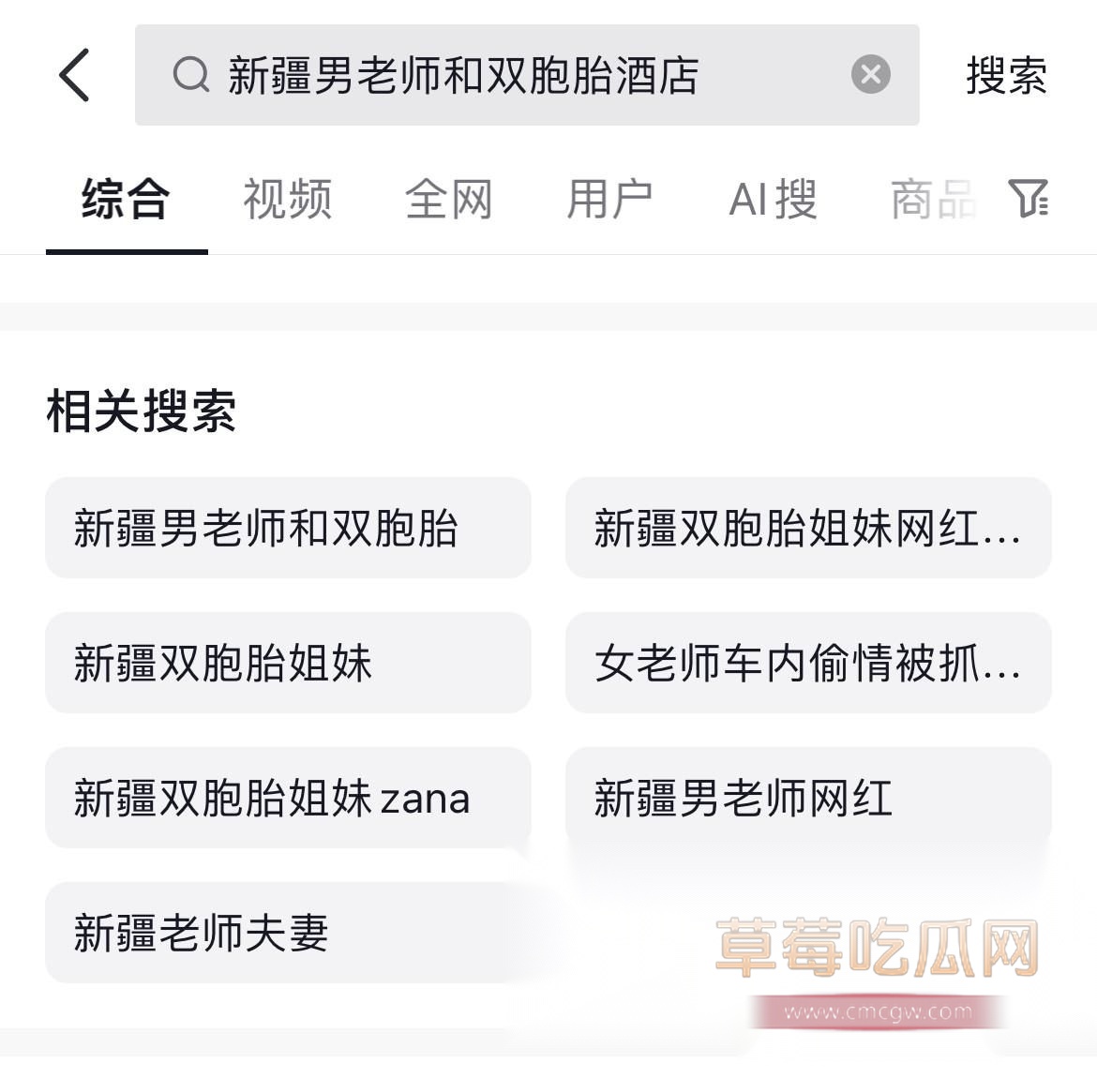Switch to the 用户 tab
Viewport: 1097px width, 1092px height.
[x=609, y=199]
